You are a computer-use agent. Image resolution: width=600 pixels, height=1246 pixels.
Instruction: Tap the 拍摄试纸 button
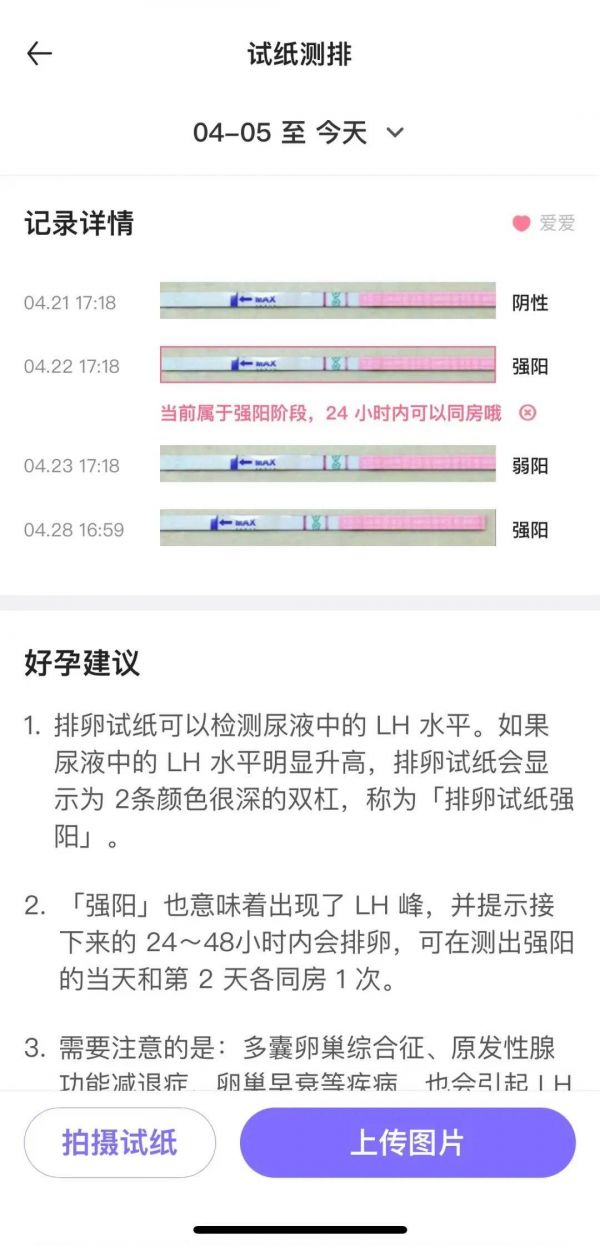[x=120, y=1143]
